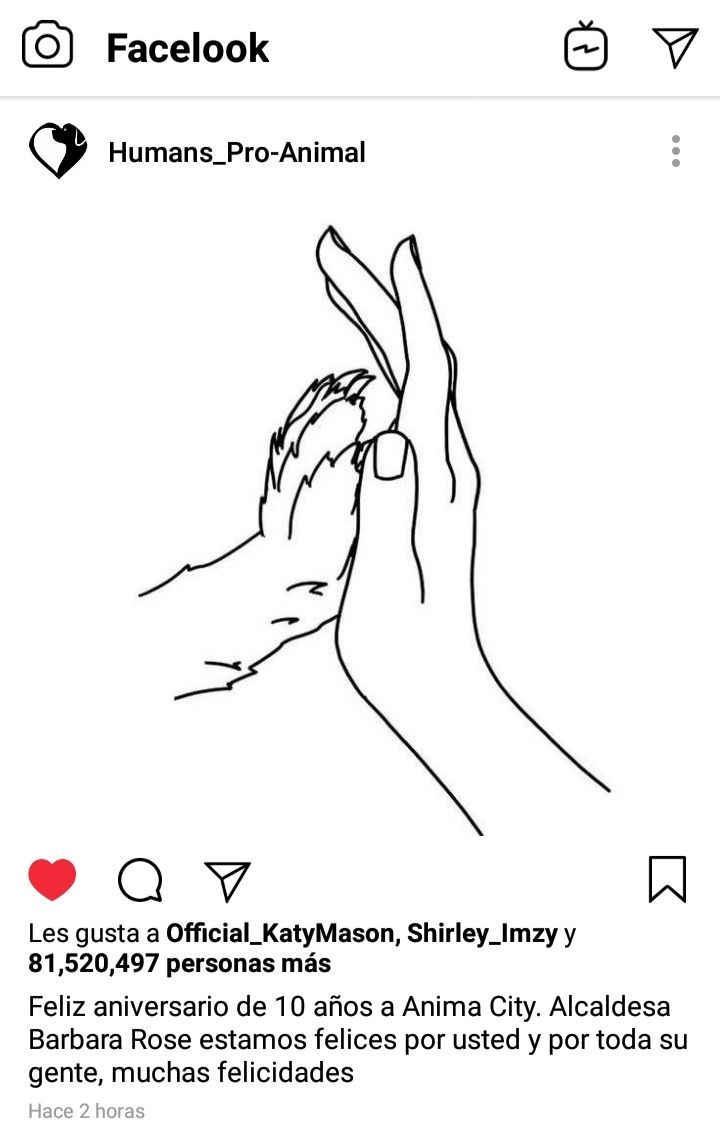Open the Humans_Pro-Animal profile picture
This screenshot has width=720, height=1139.
click(58, 151)
